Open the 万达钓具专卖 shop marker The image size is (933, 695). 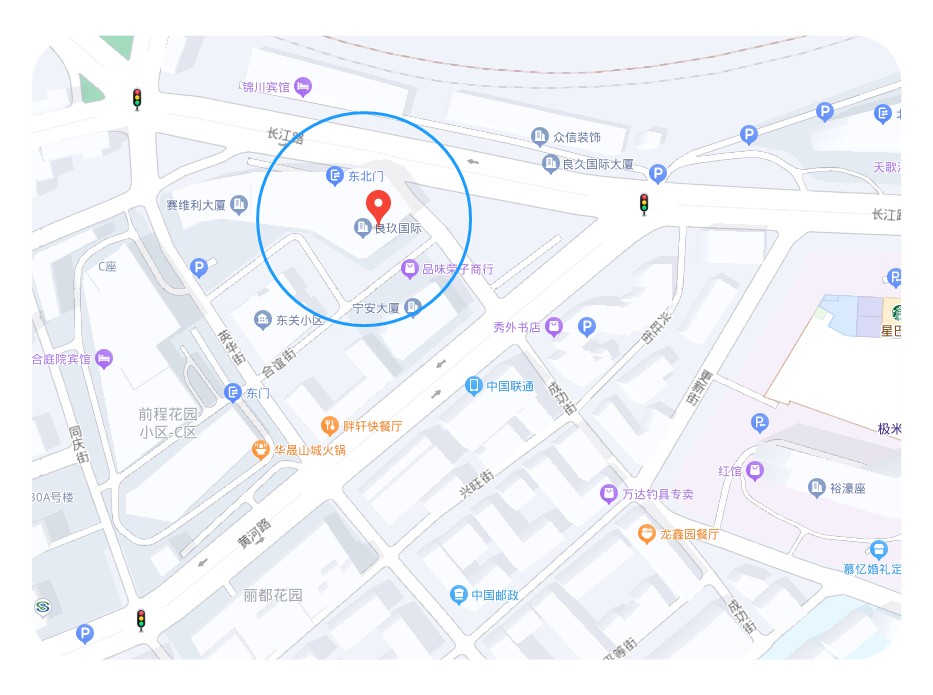[608, 493]
